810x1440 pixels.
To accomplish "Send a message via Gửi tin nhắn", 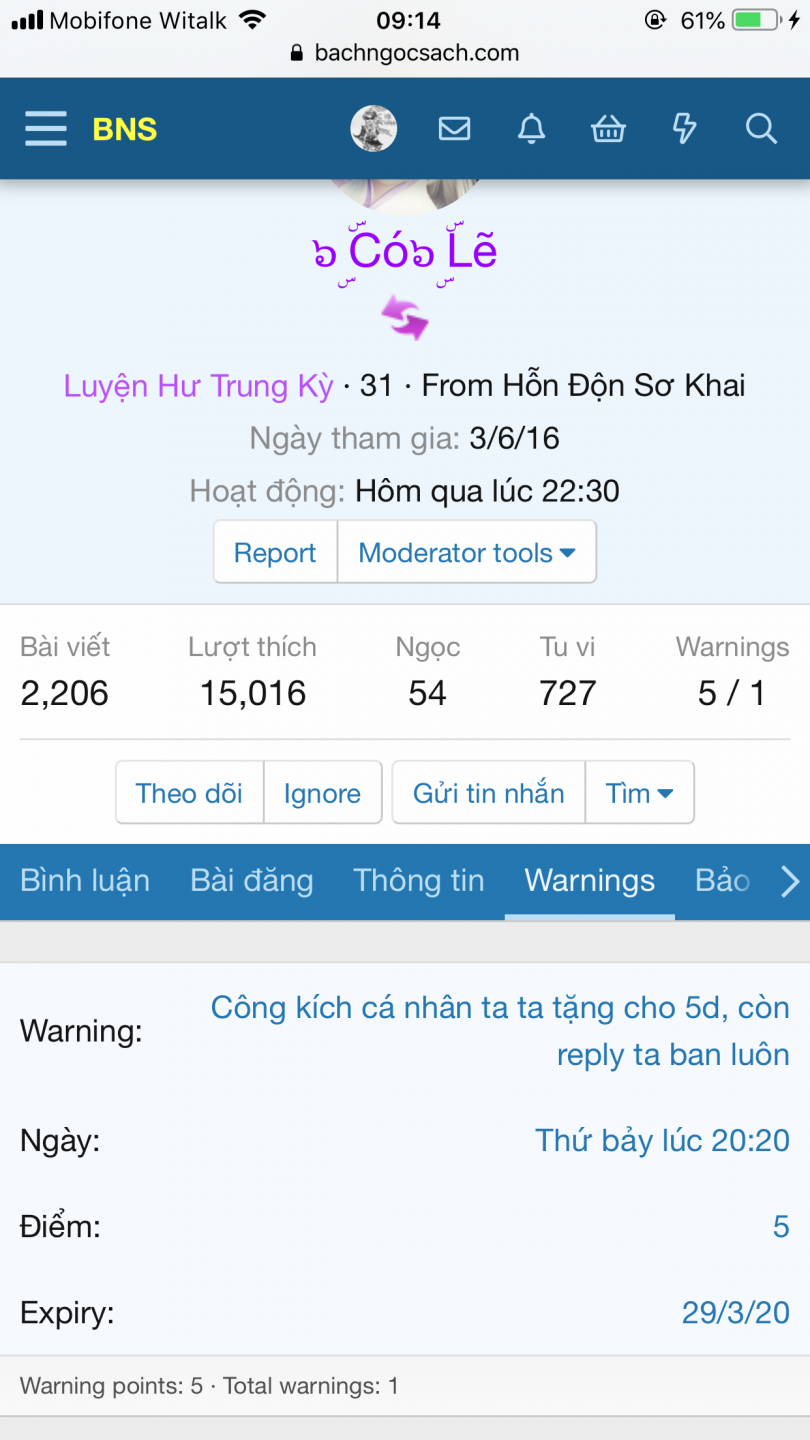I will pos(488,793).
